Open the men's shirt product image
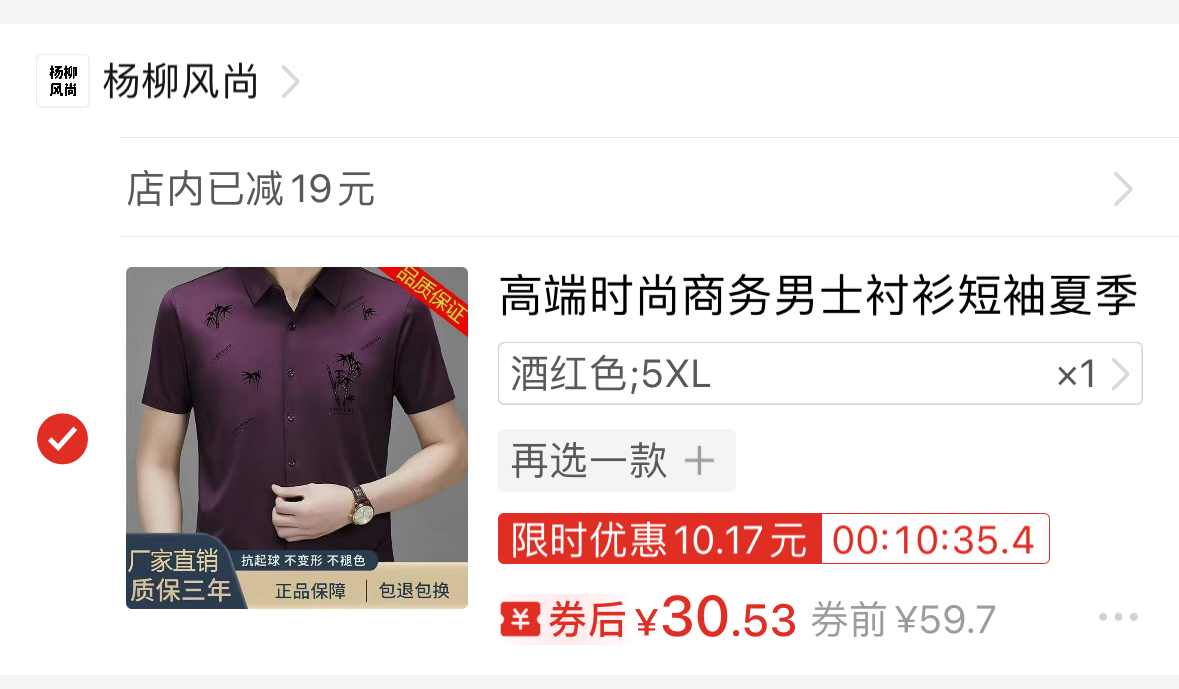The height and width of the screenshot is (689, 1179). click(297, 437)
